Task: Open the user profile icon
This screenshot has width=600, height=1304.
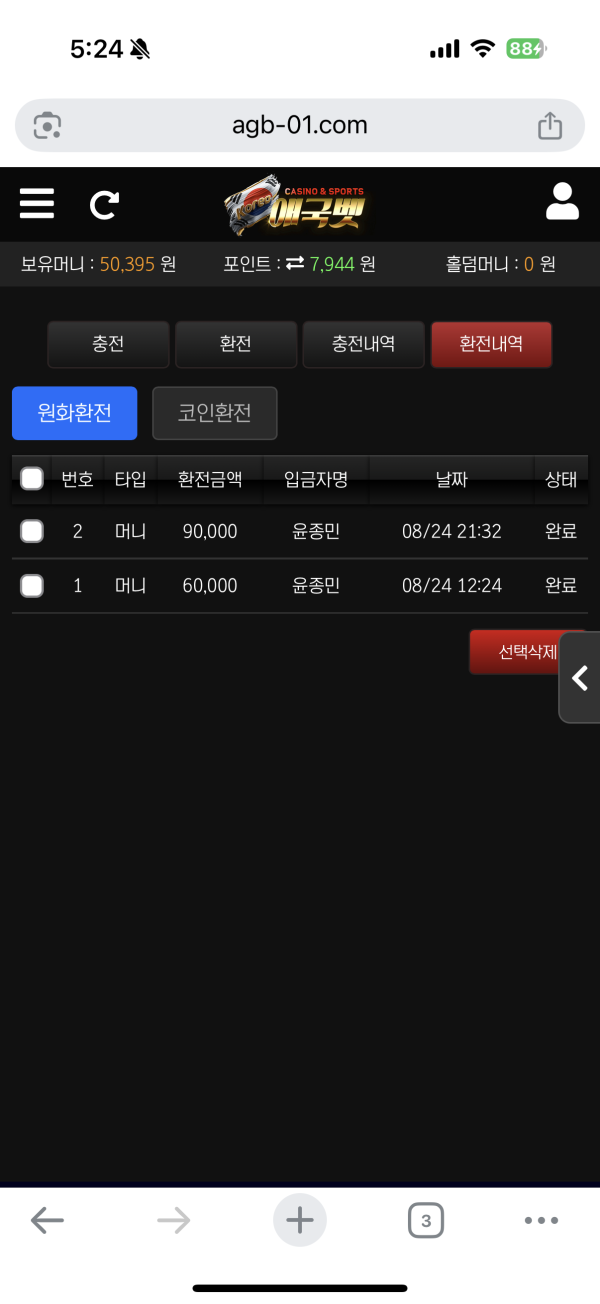Action: (x=562, y=202)
